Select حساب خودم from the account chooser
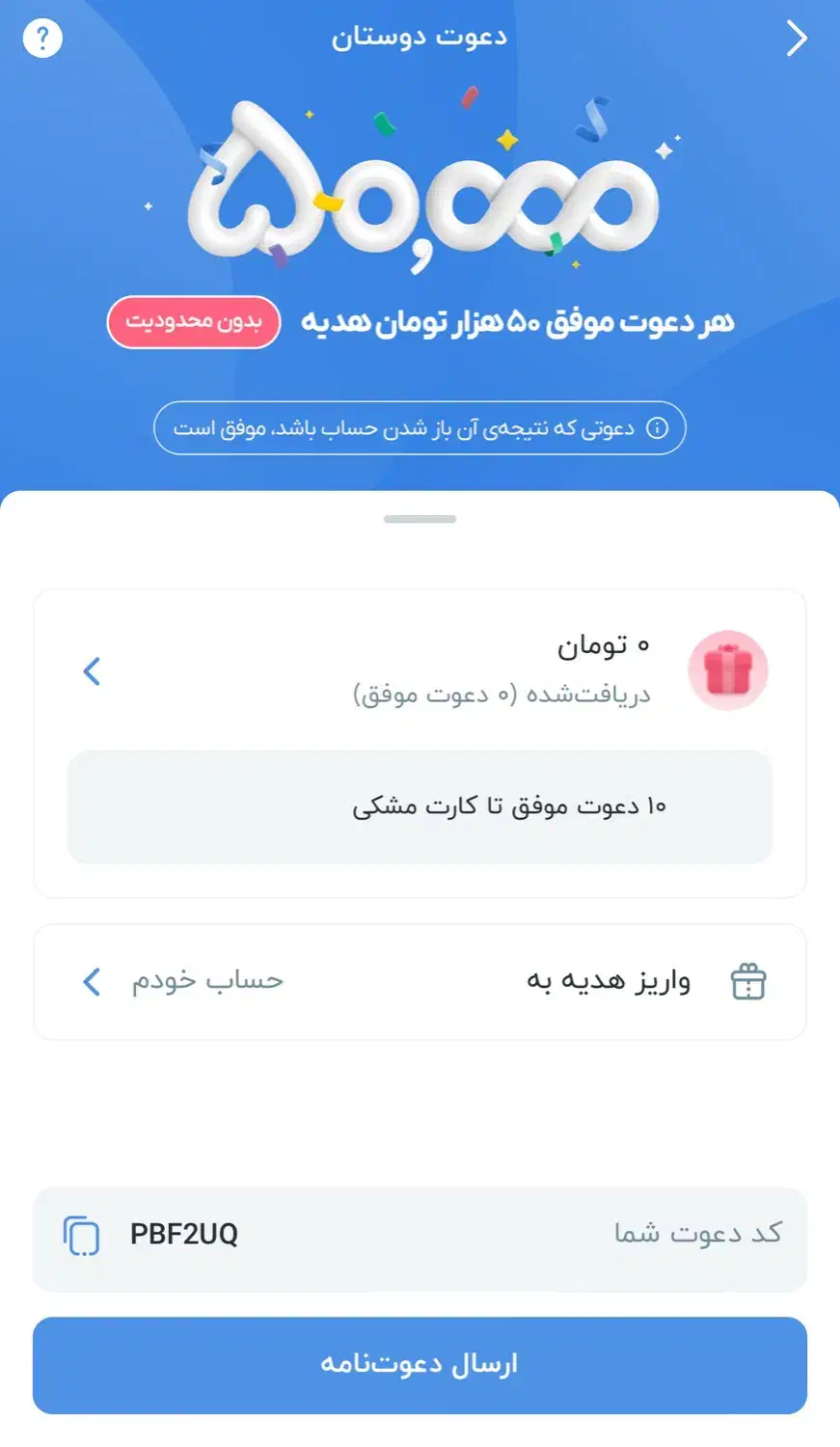This screenshot has height=1447, width=840. (207, 981)
